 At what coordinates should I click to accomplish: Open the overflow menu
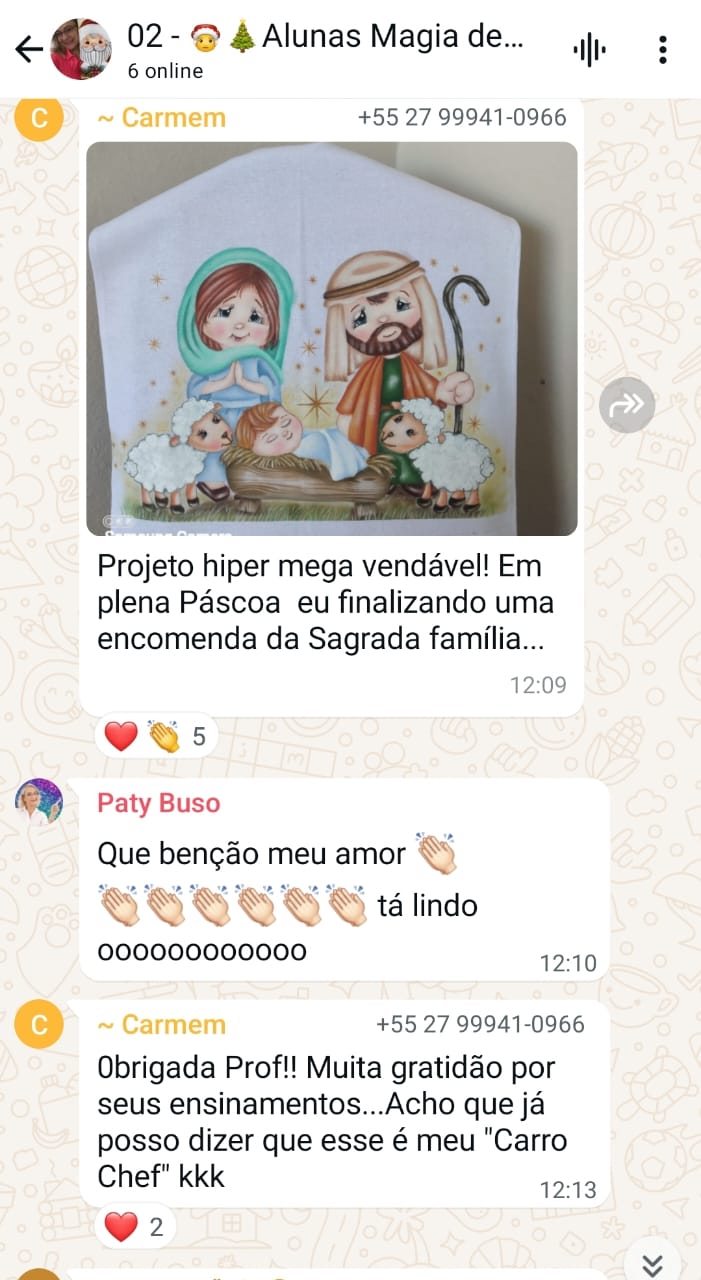(x=662, y=49)
